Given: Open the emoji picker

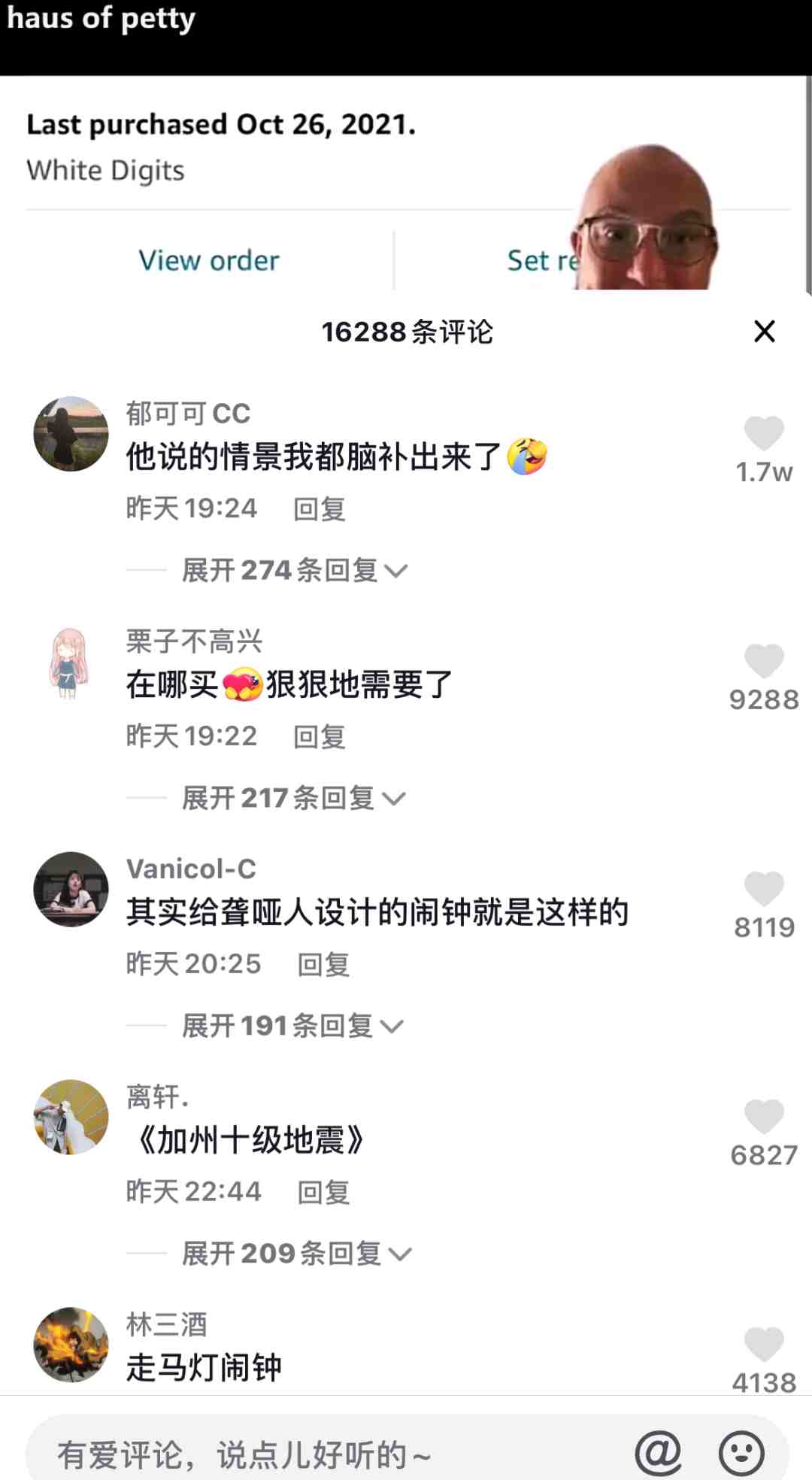Looking at the screenshot, I should coord(741,1453).
